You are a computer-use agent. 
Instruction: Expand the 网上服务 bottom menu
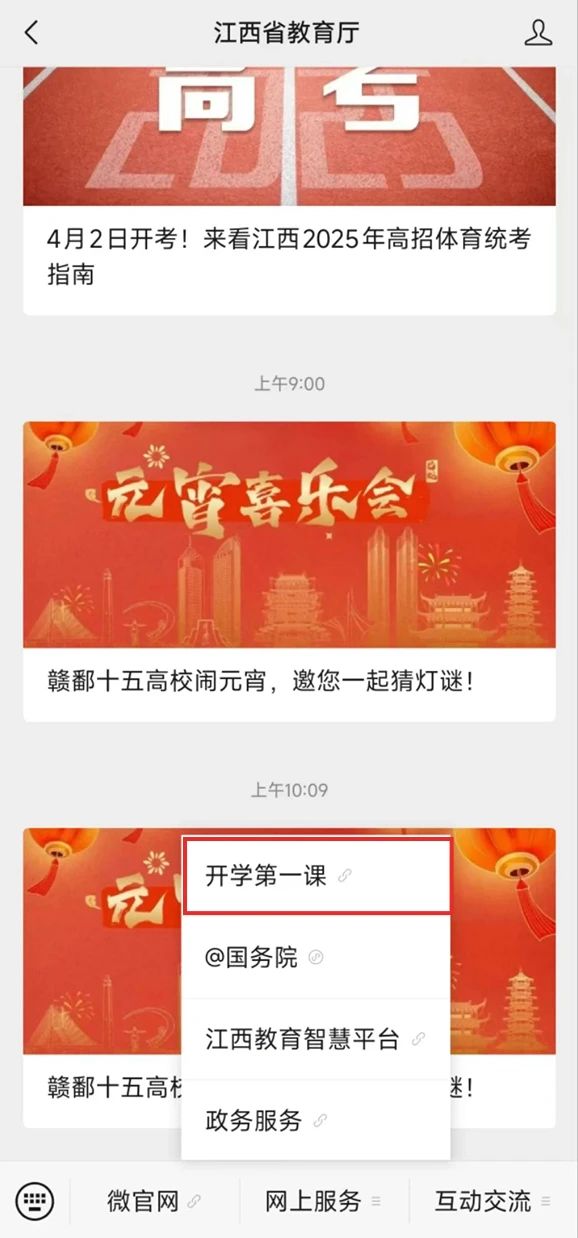(324, 1201)
